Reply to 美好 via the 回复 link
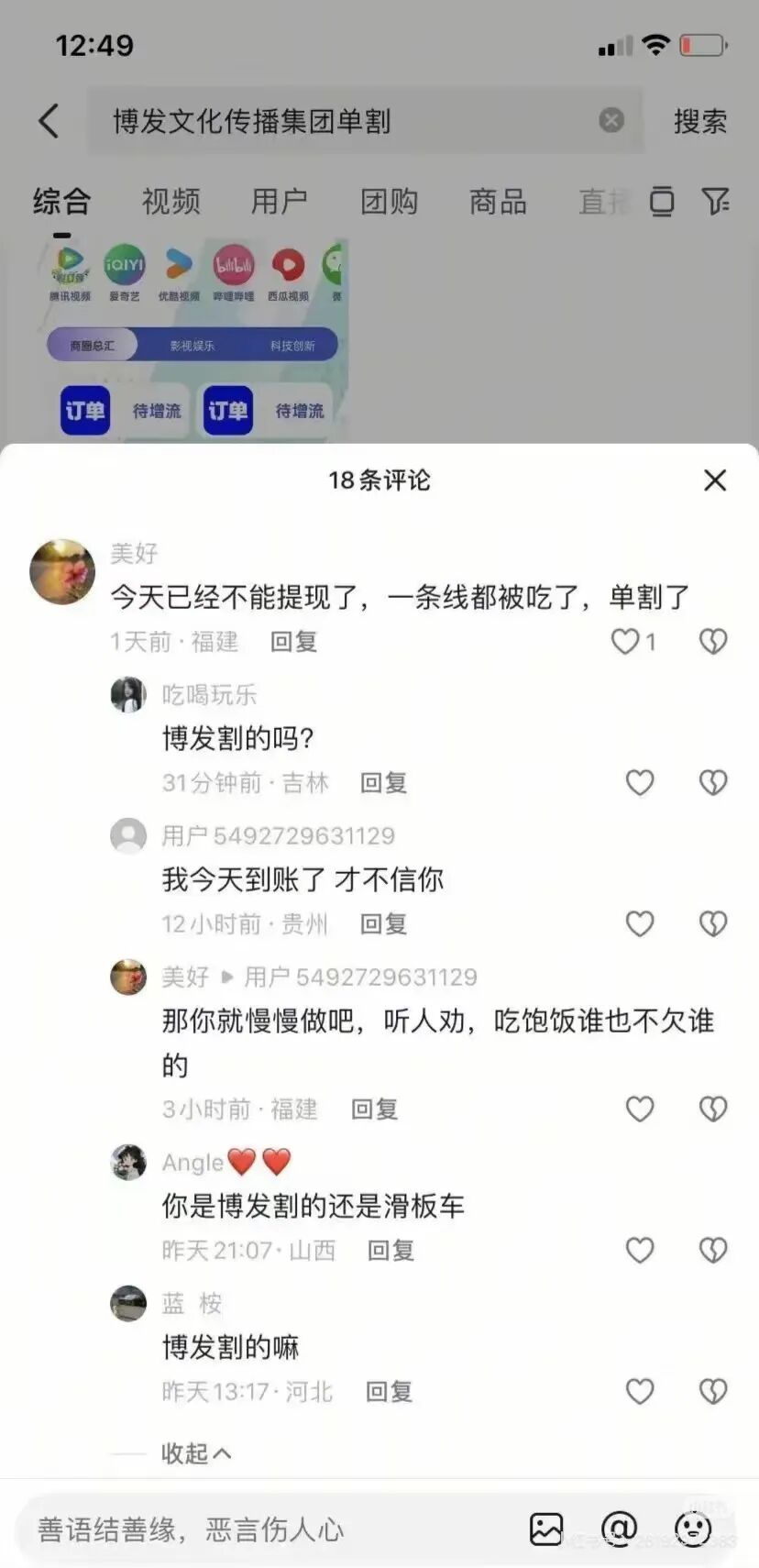 coord(291,642)
